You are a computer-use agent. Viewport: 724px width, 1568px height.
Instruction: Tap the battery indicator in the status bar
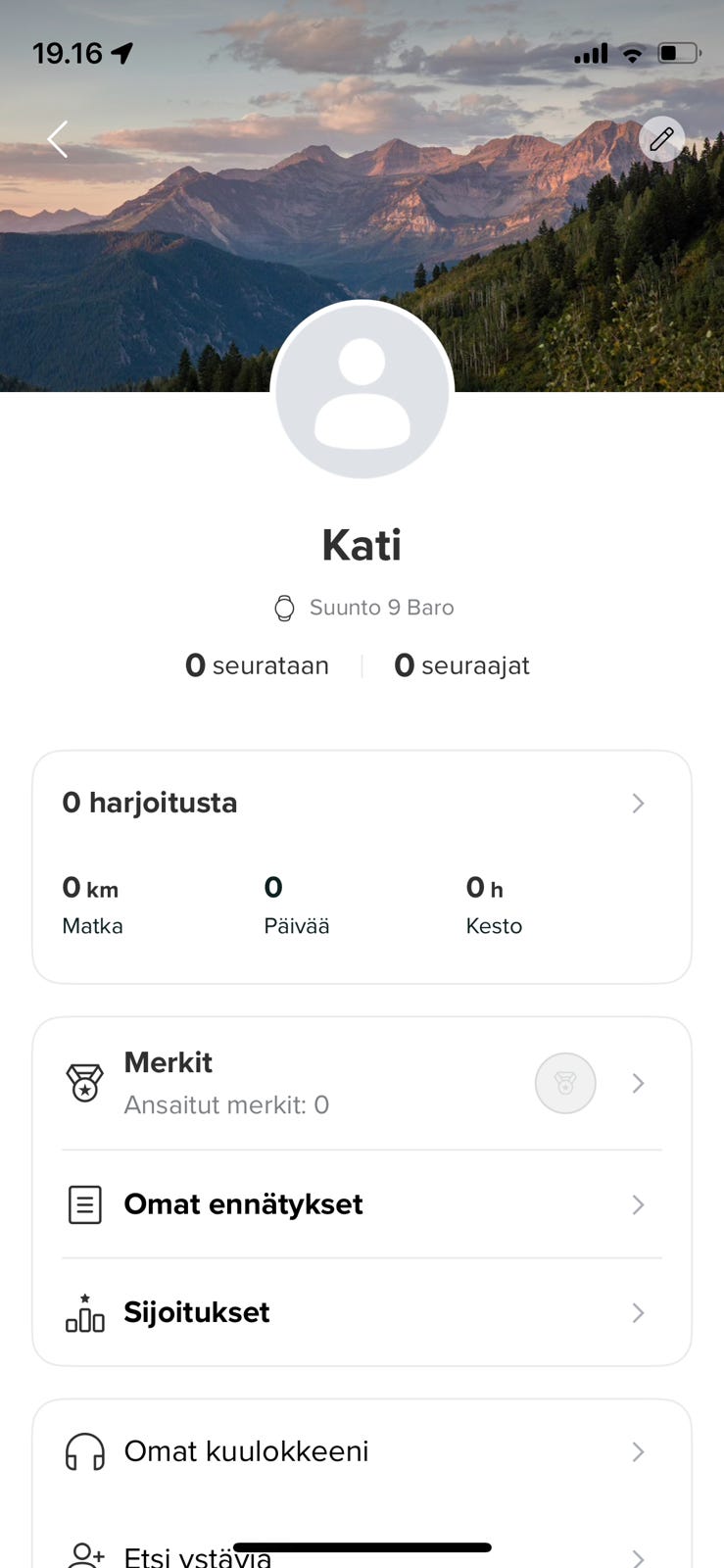[677, 55]
